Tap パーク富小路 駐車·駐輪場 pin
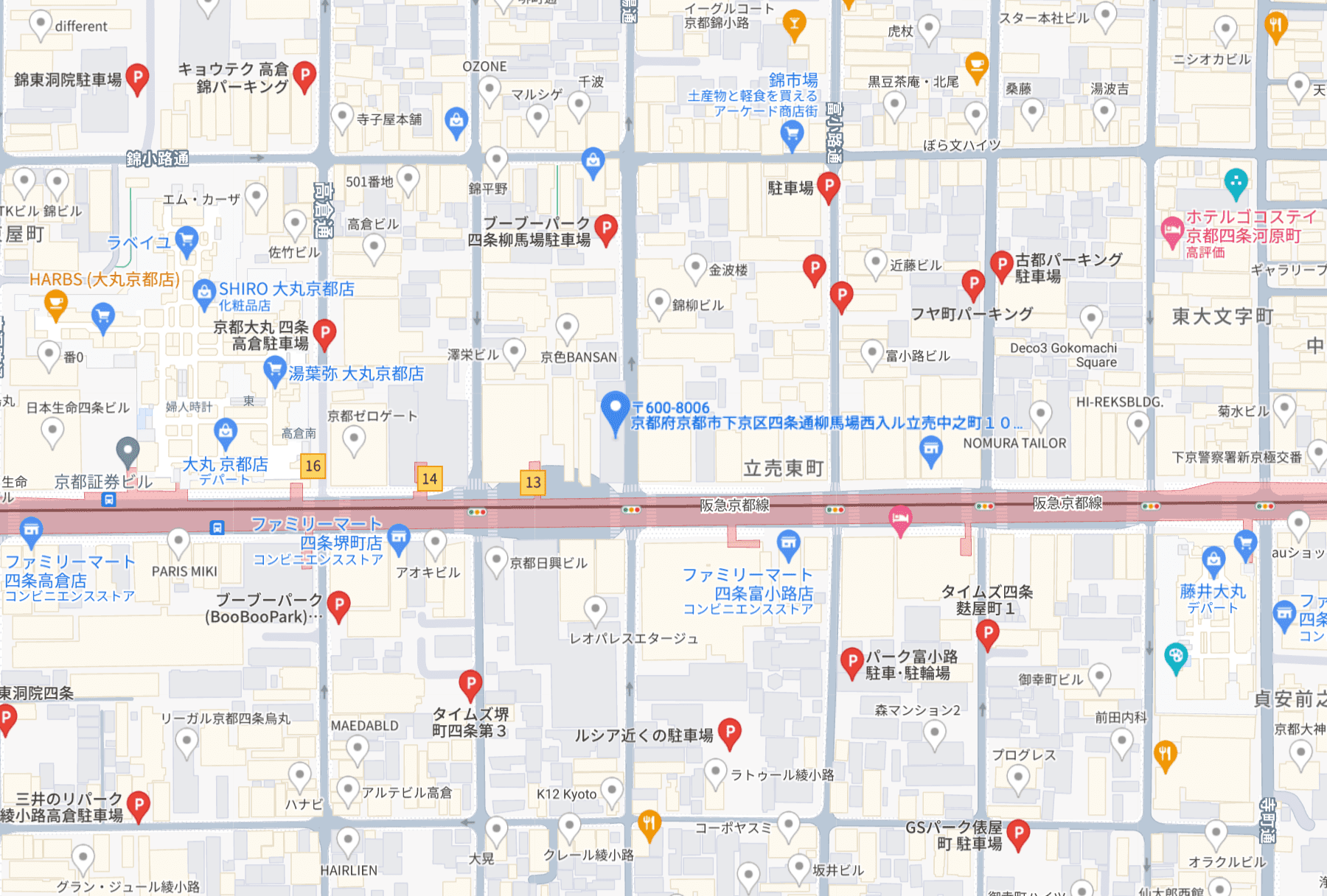The image size is (1327, 896). point(851,662)
